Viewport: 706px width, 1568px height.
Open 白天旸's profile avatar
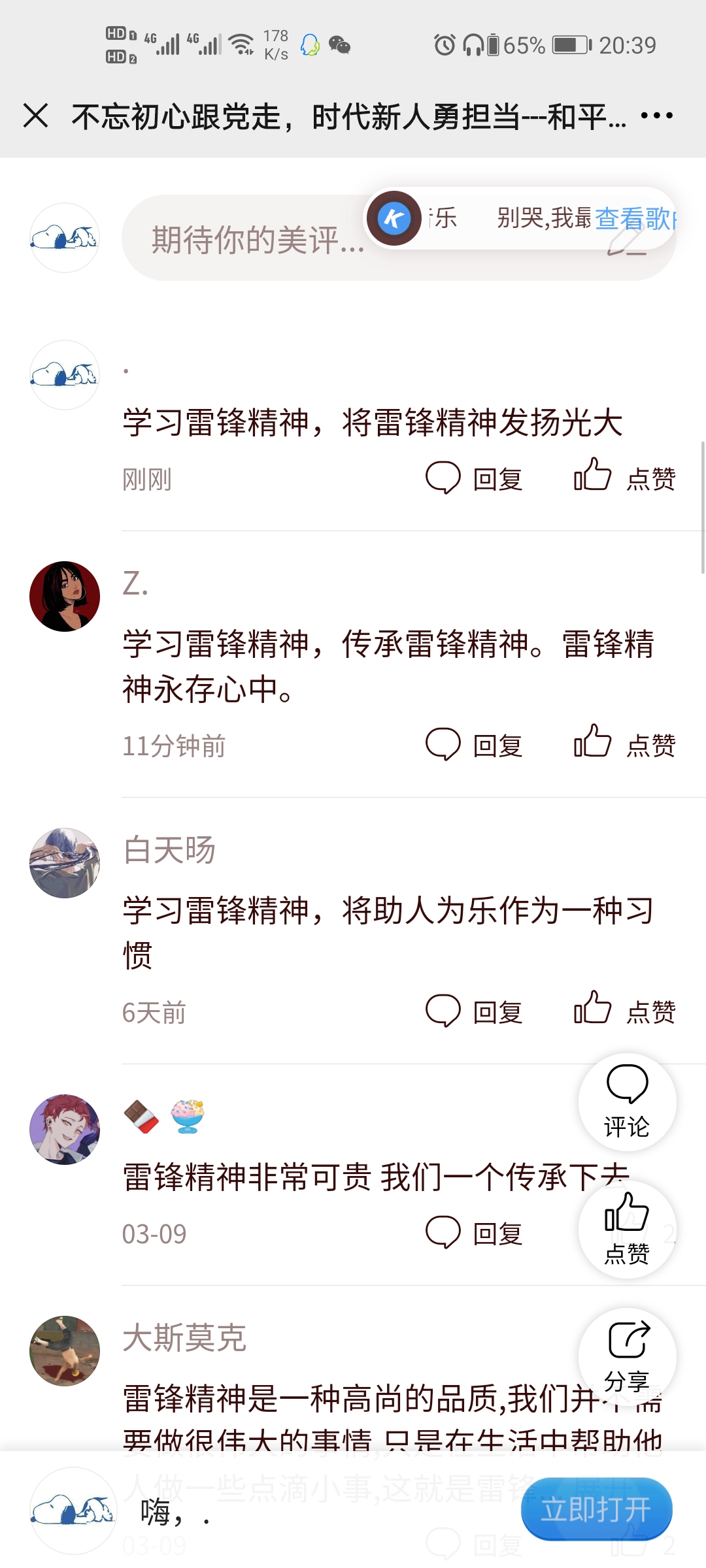click(x=65, y=863)
